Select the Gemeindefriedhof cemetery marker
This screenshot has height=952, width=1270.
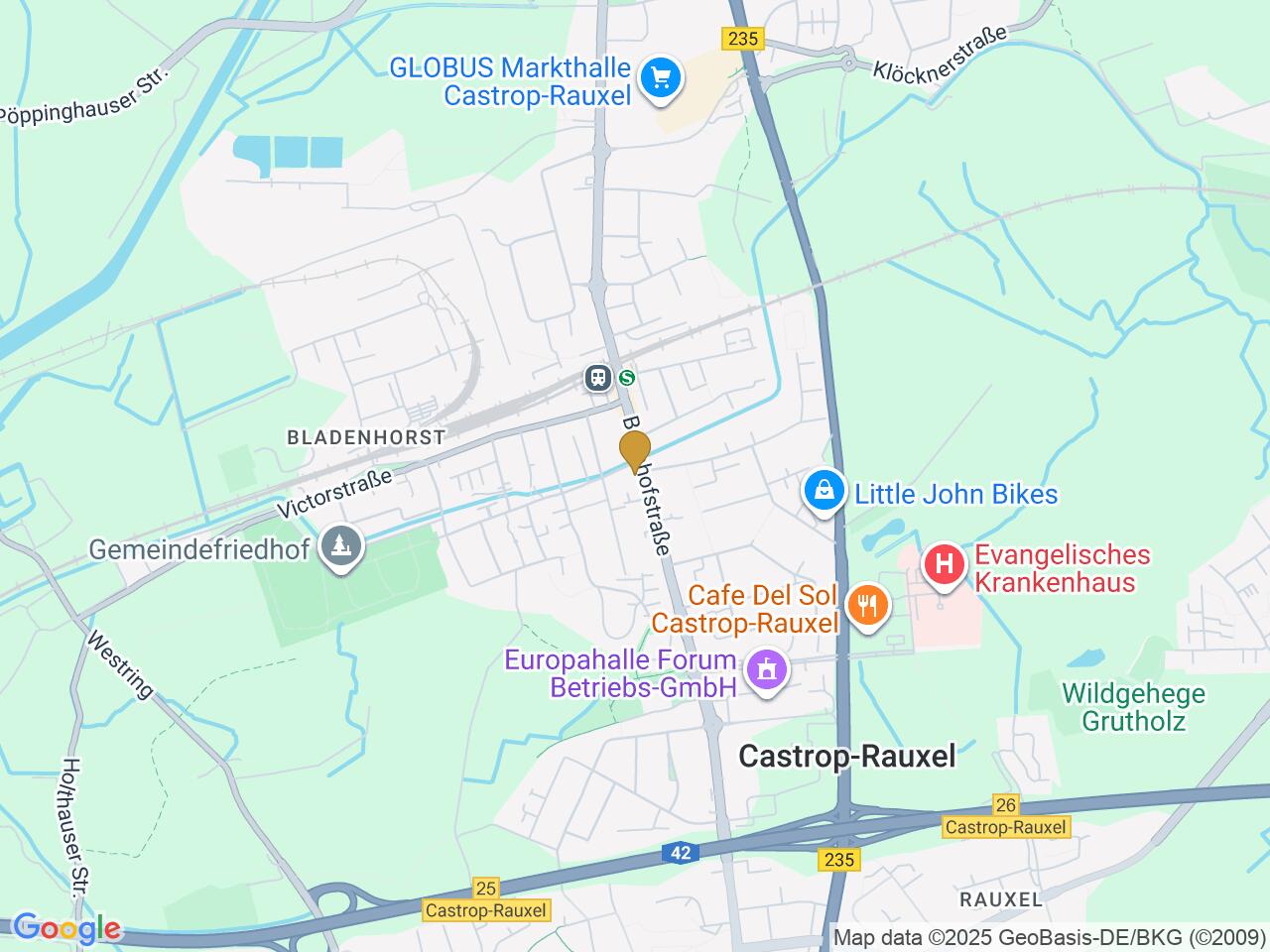[343, 547]
